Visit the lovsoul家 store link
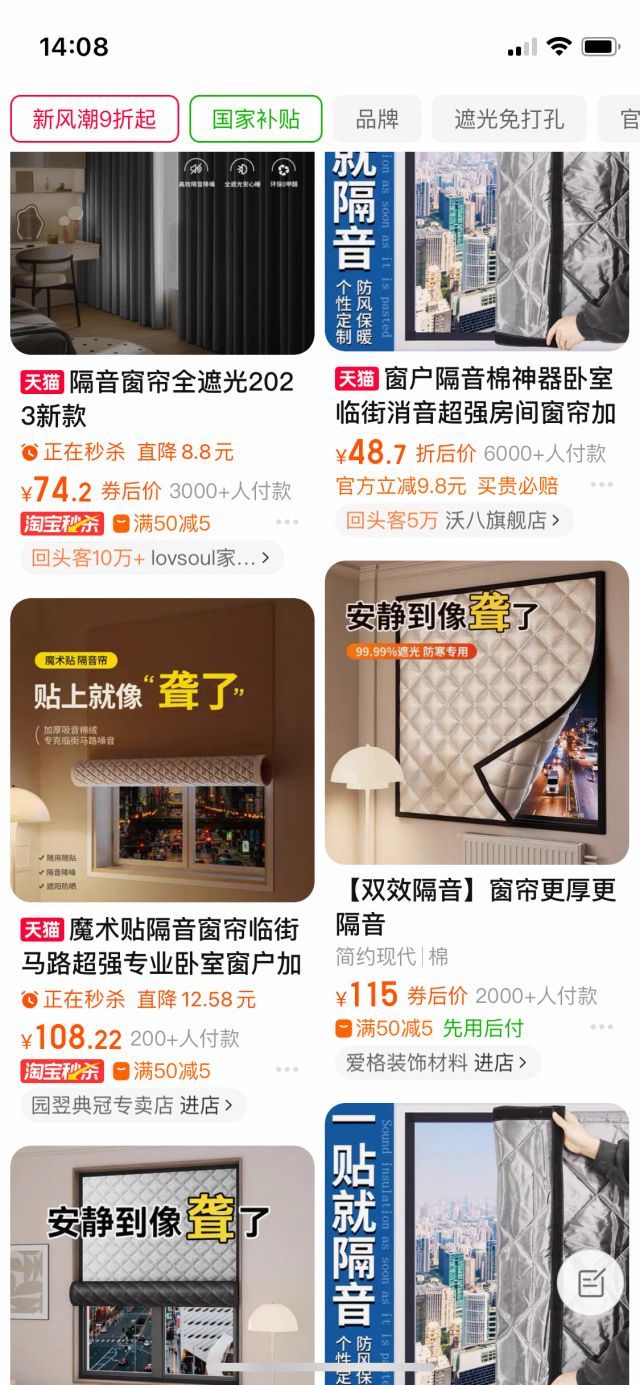The image size is (640, 1385). coord(152,558)
